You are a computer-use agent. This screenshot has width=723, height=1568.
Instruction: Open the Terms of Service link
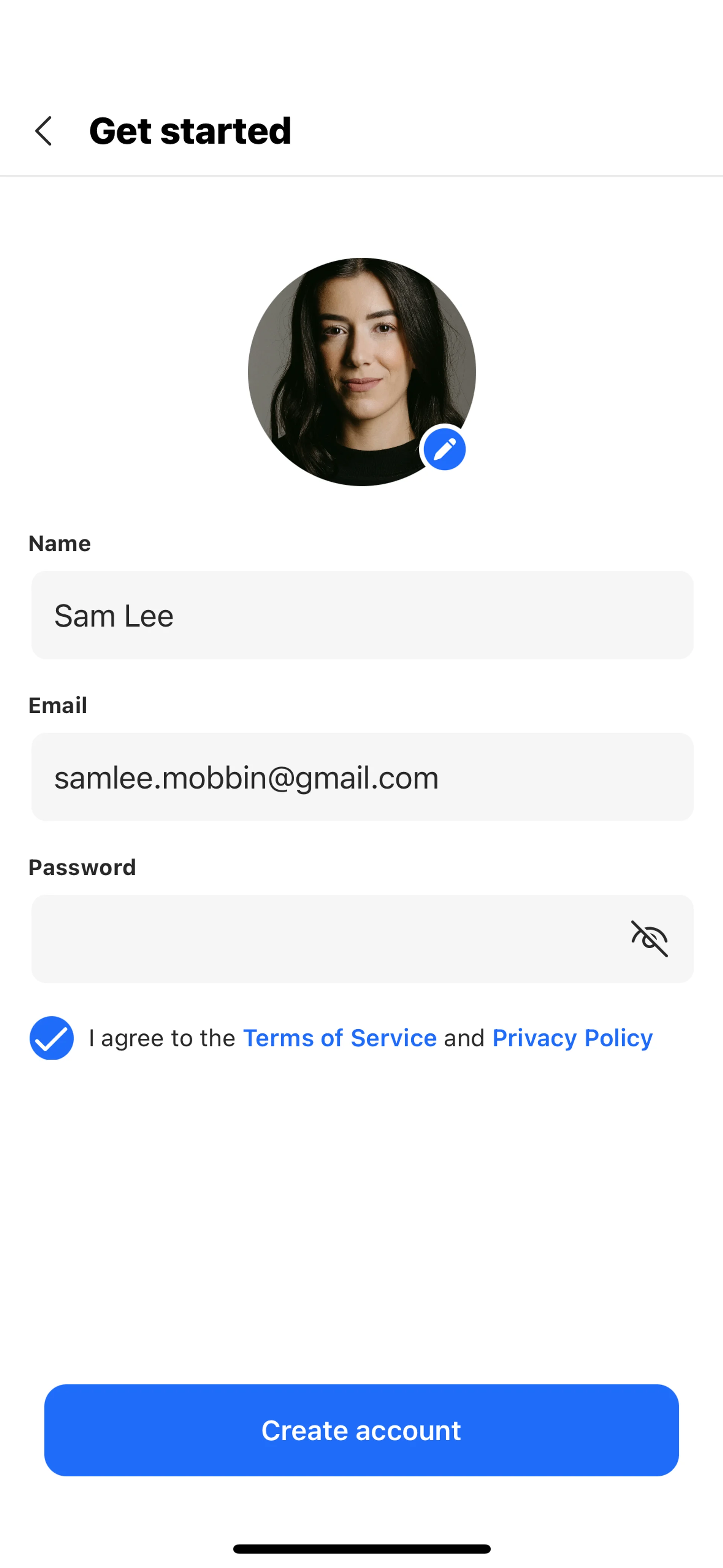click(x=340, y=1038)
